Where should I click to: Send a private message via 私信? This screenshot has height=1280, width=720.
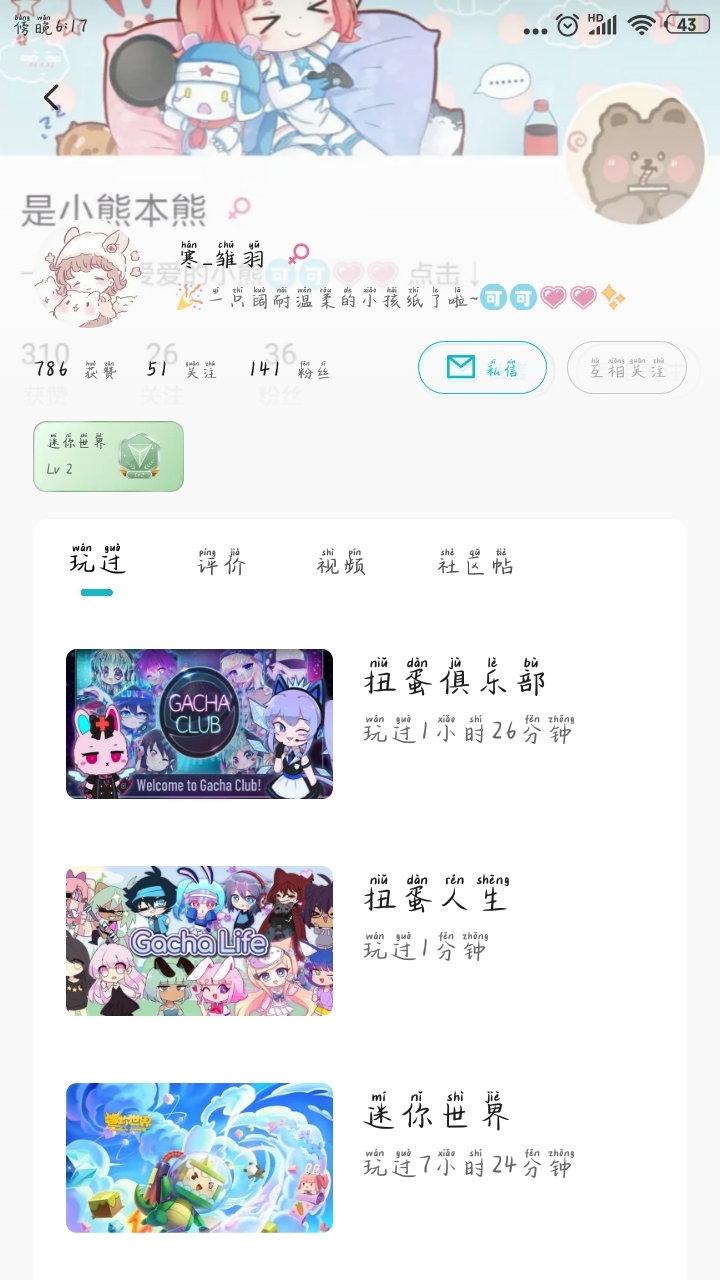point(482,368)
